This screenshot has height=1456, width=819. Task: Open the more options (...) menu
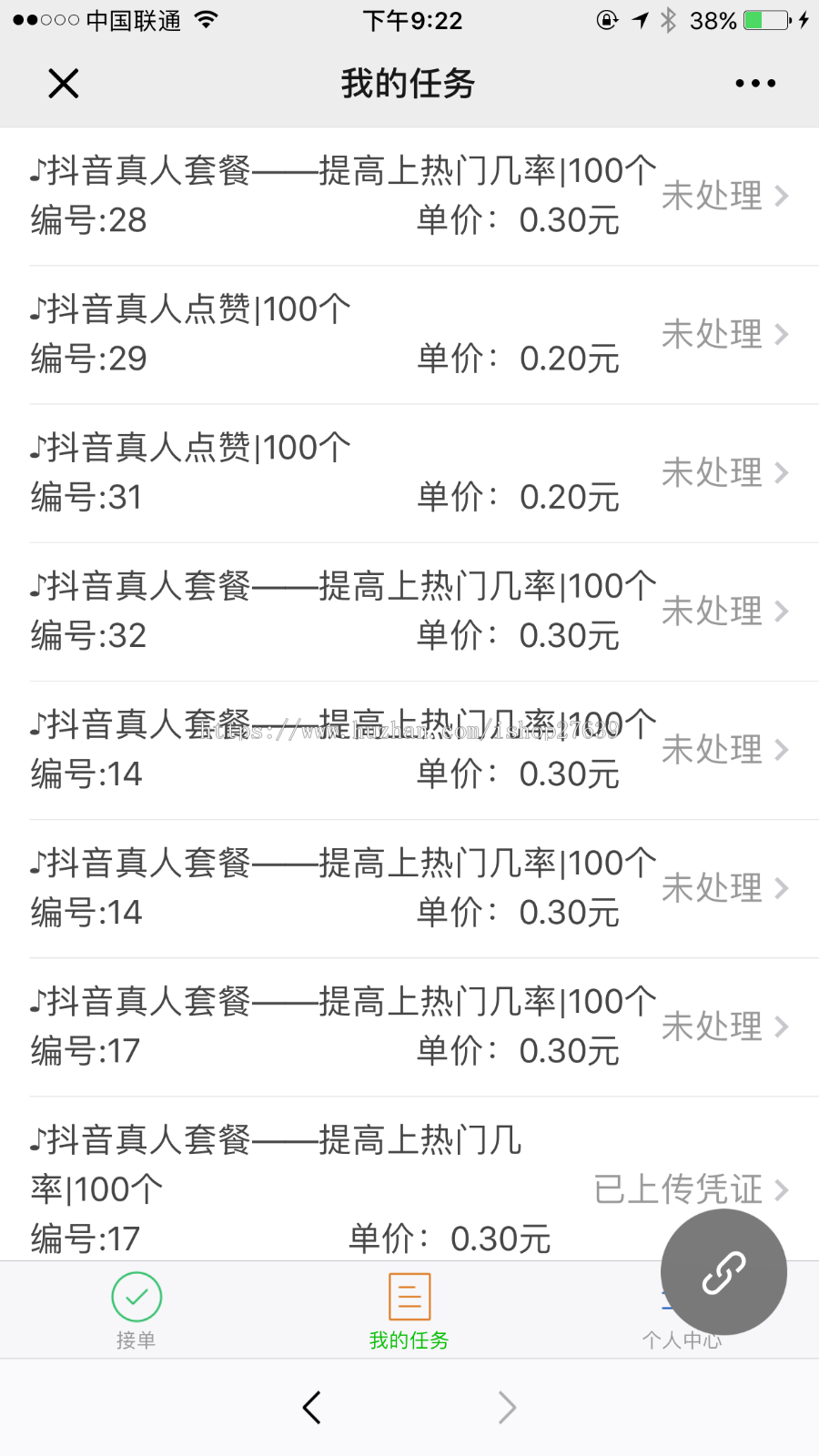(x=754, y=83)
